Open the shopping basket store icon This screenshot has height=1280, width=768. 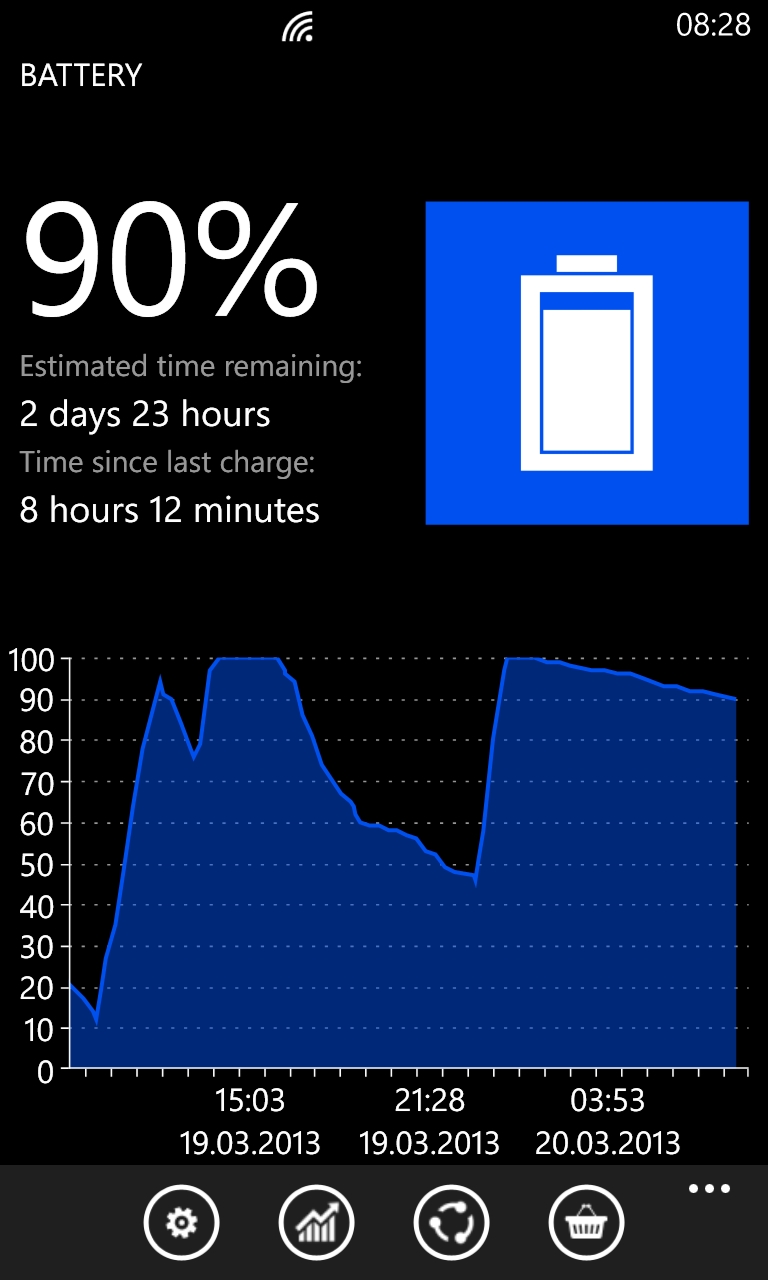click(586, 1222)
